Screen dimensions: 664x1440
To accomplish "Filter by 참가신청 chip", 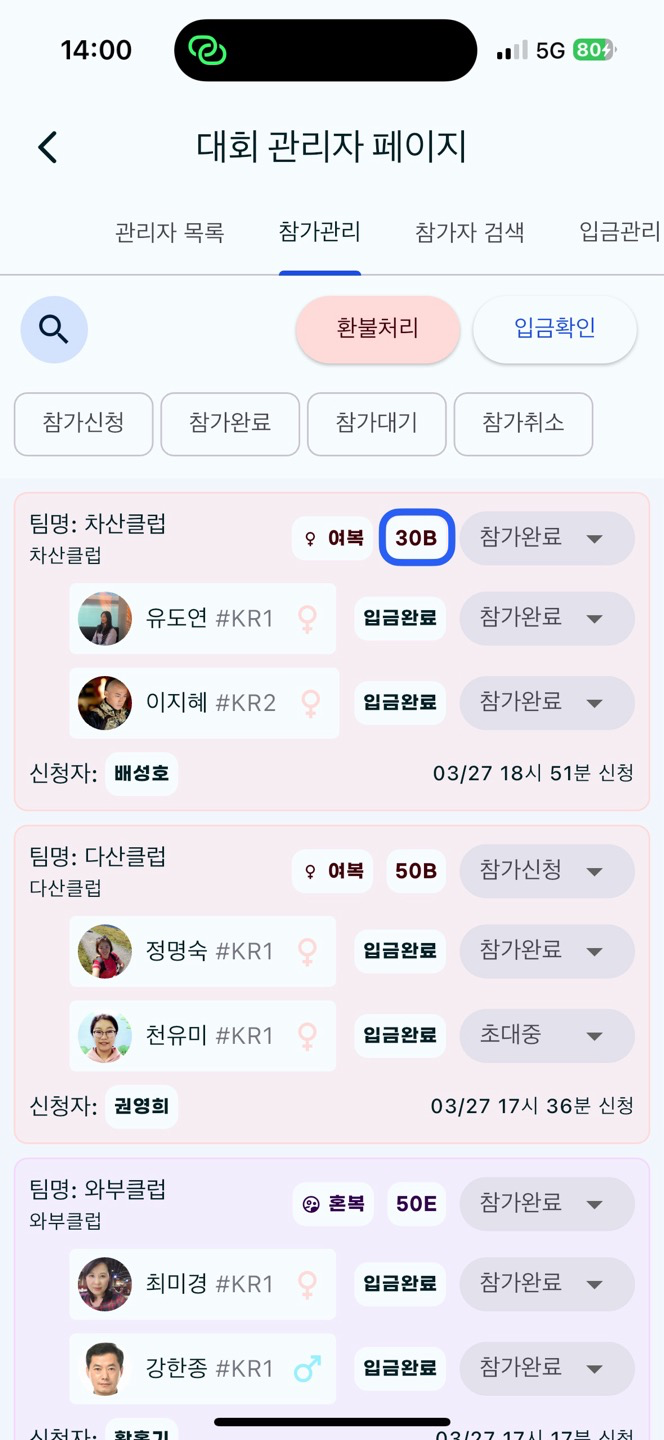I will 83,423.
